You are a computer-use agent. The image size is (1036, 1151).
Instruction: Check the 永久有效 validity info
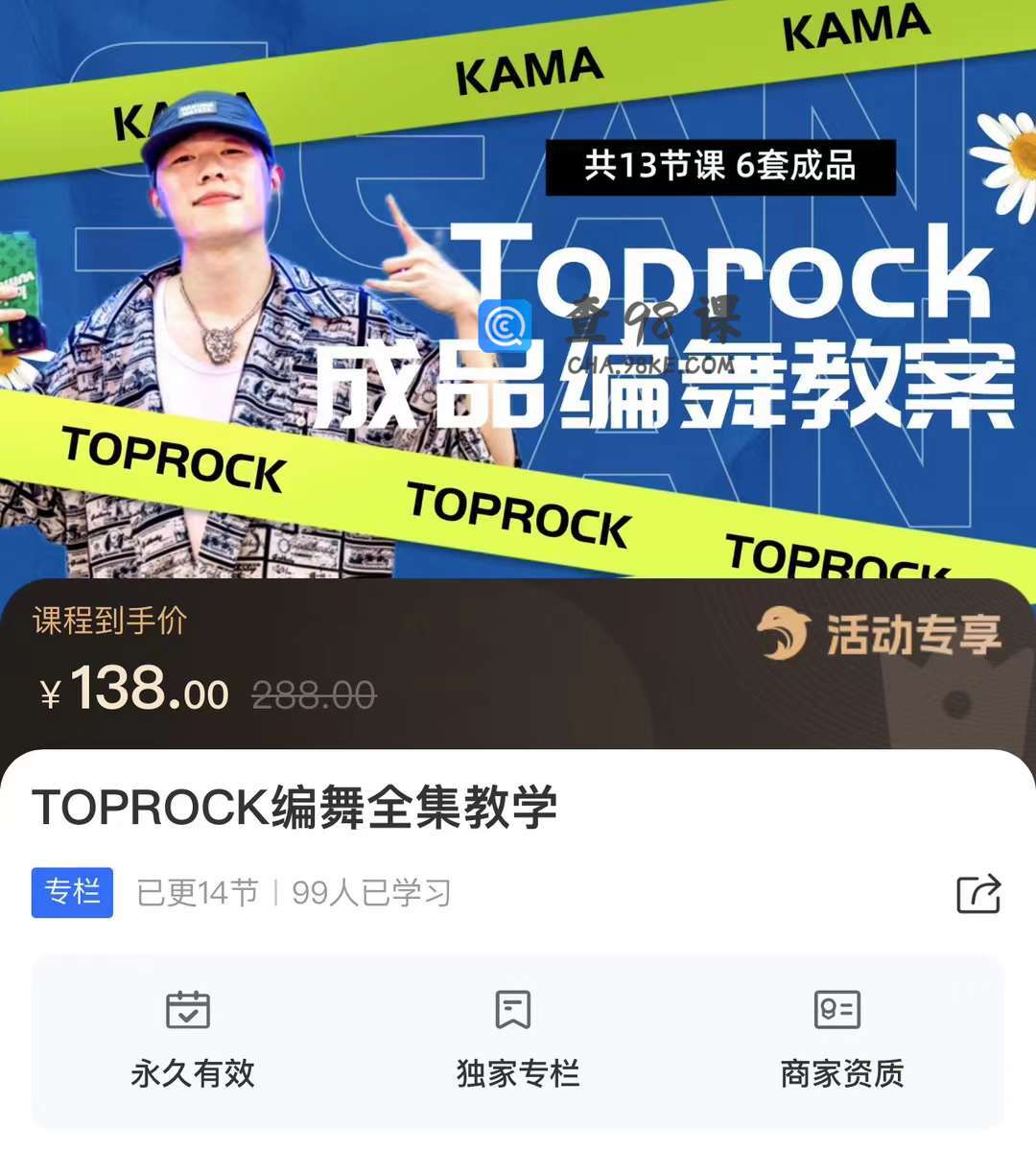(x=193, y=1040)
